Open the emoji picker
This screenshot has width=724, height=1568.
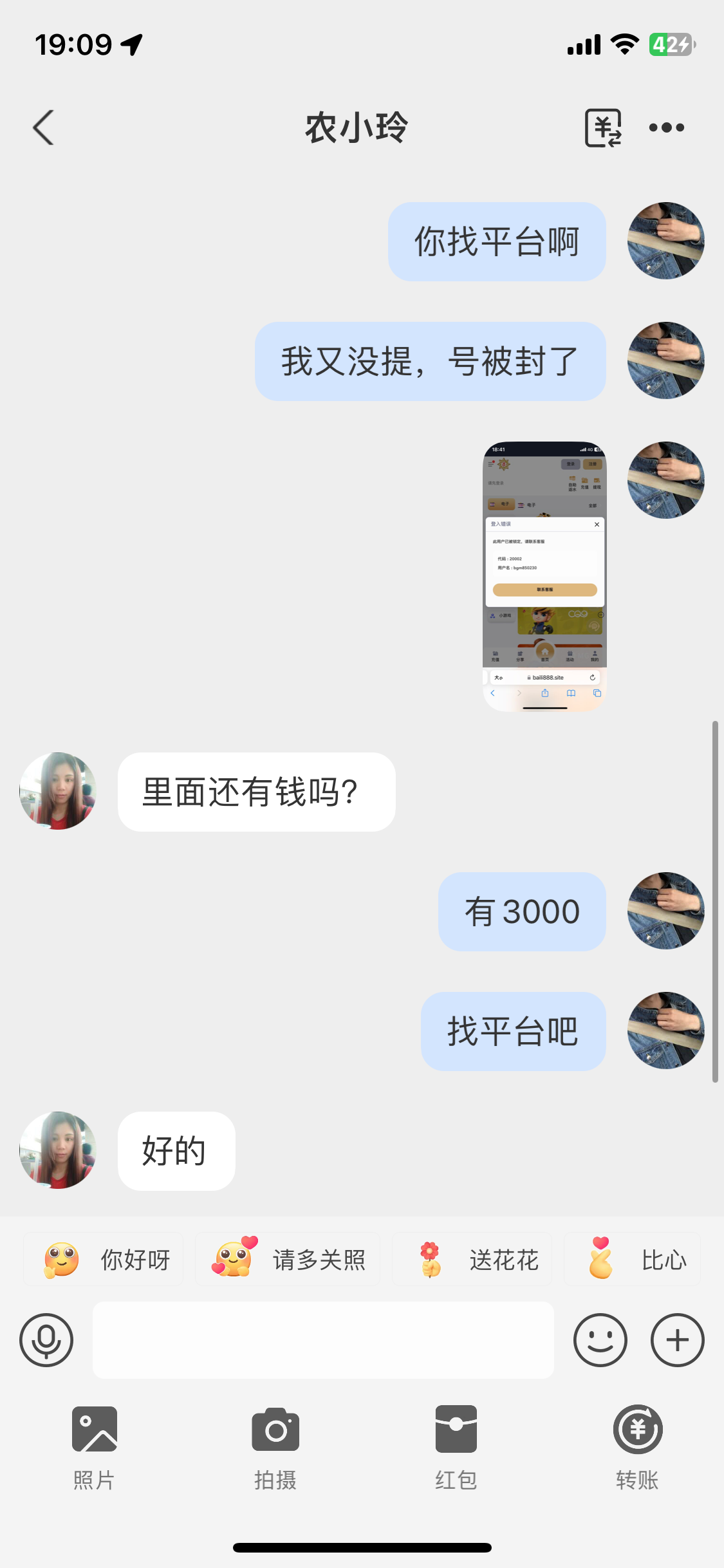[x=600, y=1340]
